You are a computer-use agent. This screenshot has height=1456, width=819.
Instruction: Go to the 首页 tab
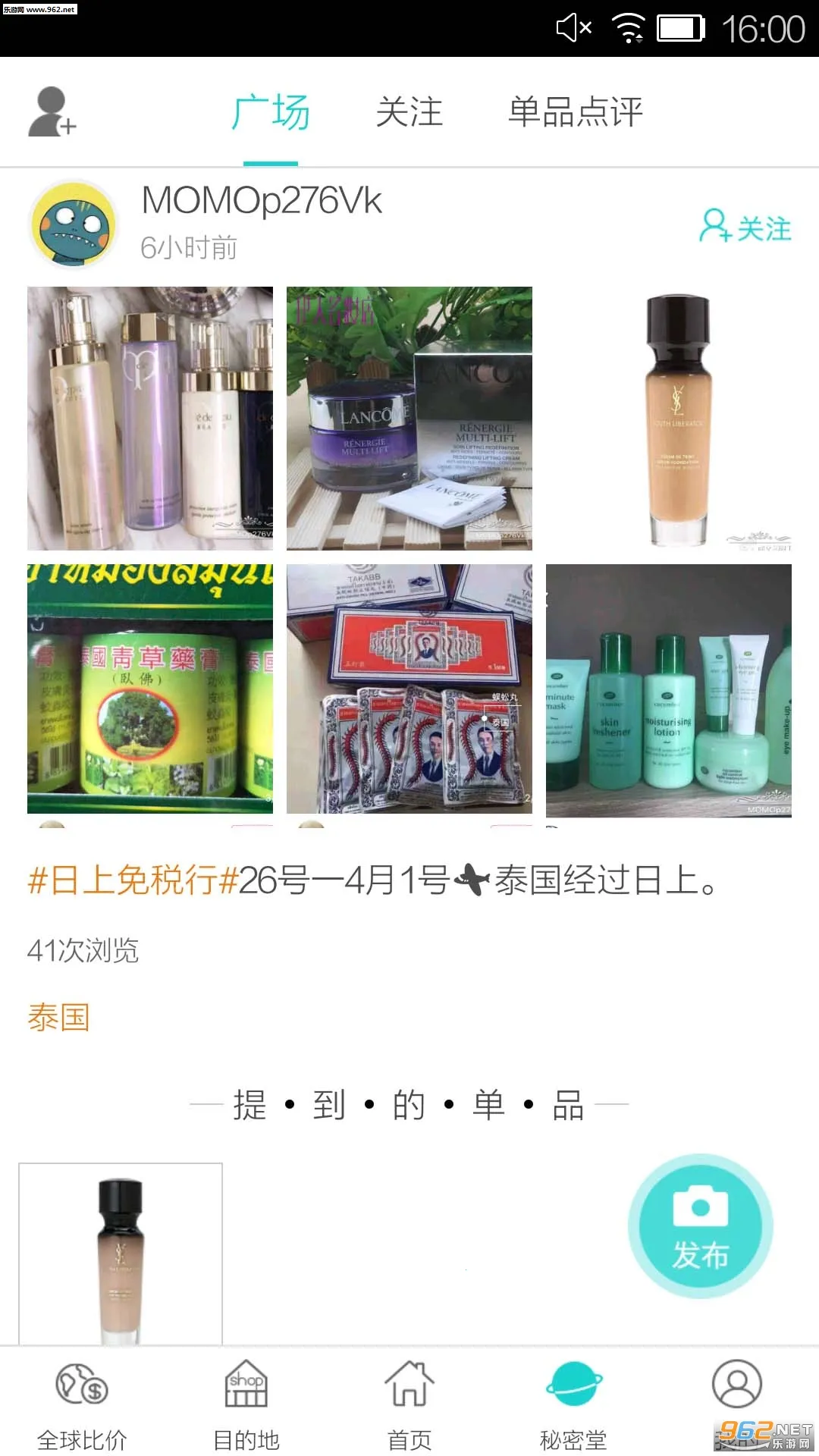click(409, 1403)
